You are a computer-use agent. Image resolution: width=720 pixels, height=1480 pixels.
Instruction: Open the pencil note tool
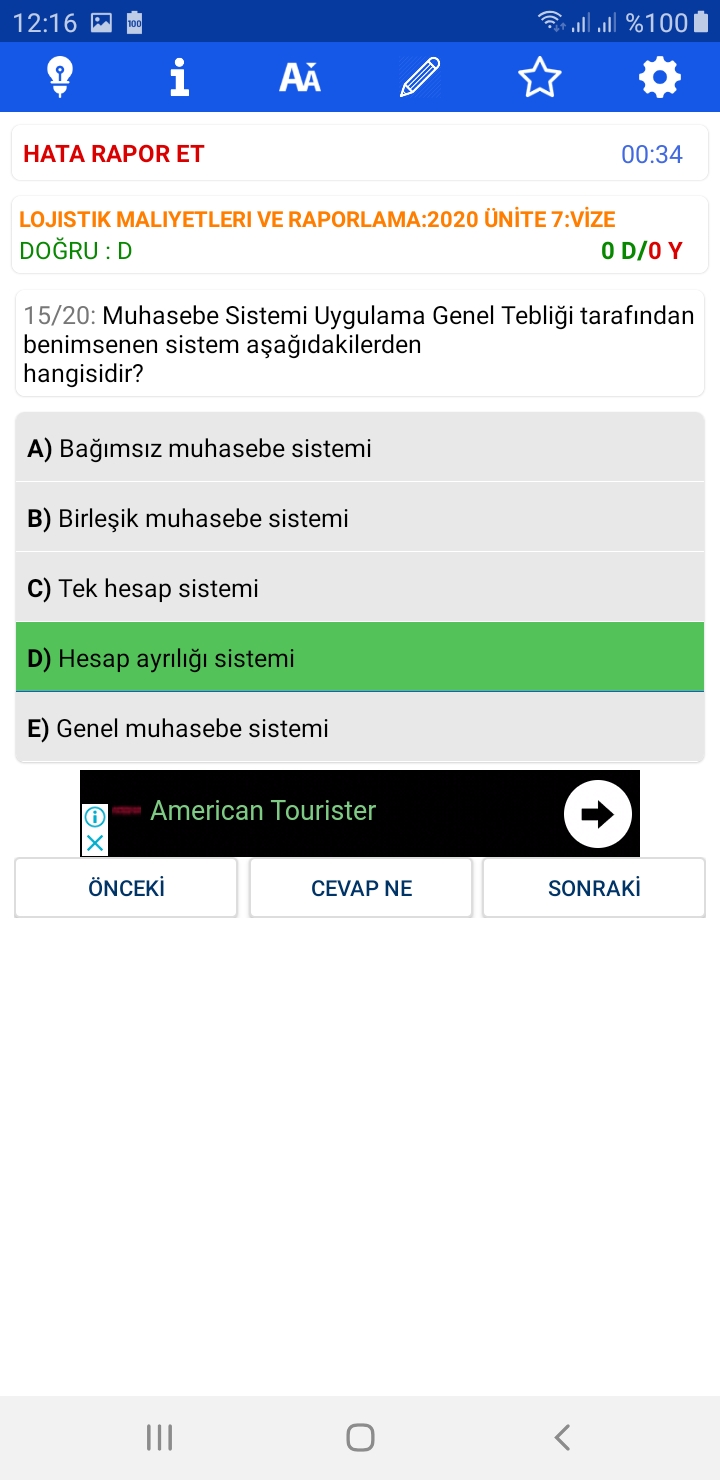click(x=420, y=77)
